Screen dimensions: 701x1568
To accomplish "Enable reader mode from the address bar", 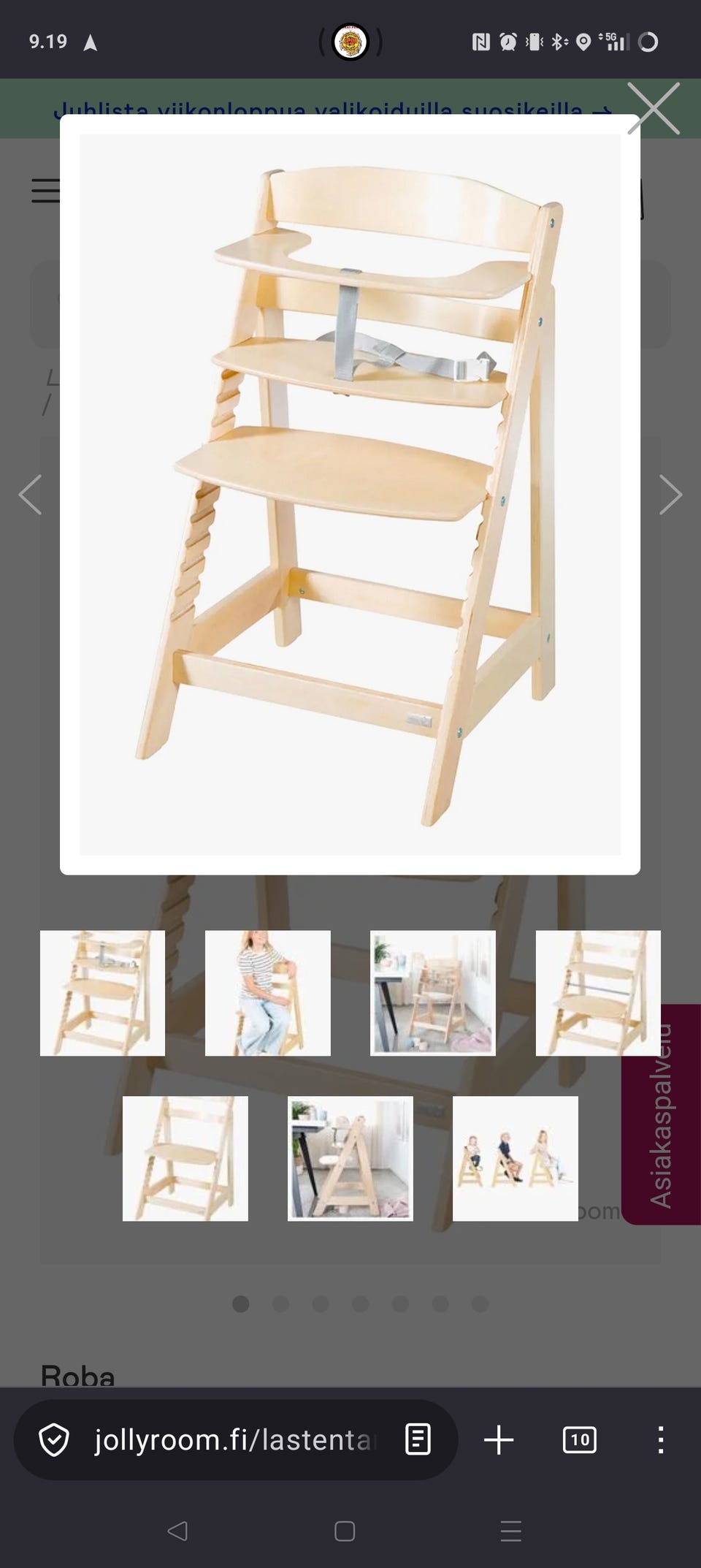I will point(418,1440).
